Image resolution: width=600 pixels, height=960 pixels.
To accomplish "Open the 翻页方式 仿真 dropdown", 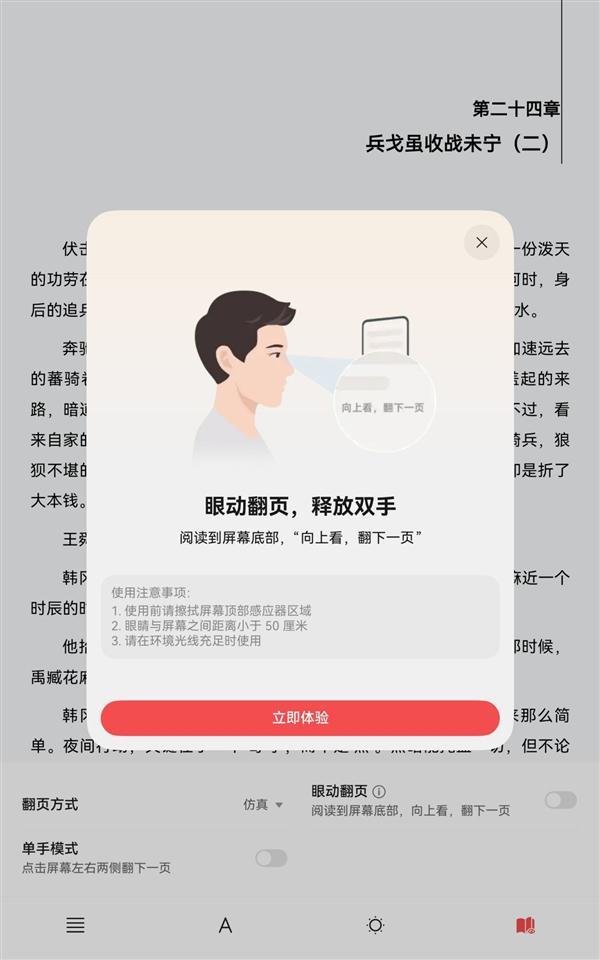I will (x=263, y=804).
